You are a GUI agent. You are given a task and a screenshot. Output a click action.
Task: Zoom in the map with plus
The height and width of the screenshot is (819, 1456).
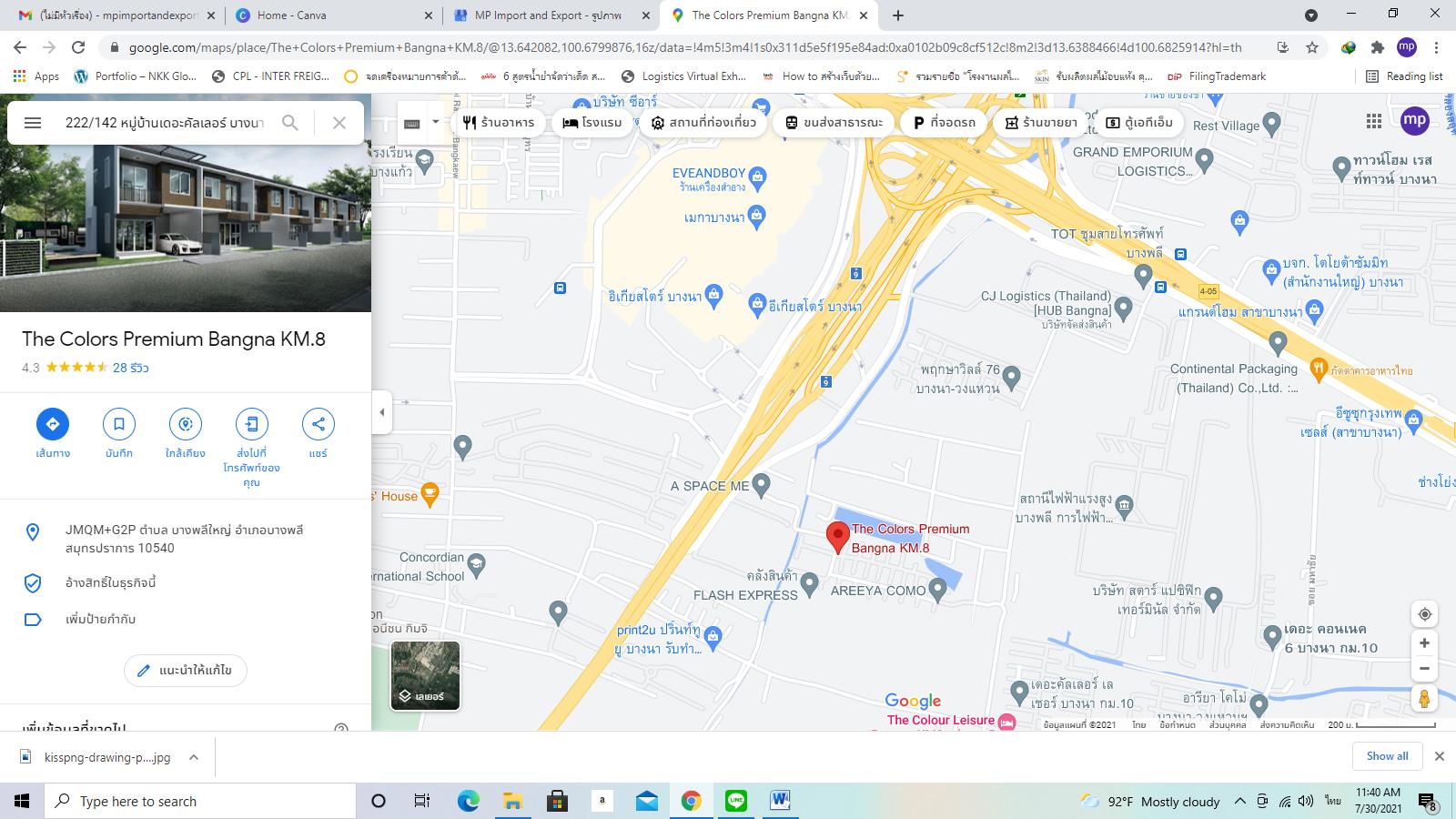[x=1424, y=642]
